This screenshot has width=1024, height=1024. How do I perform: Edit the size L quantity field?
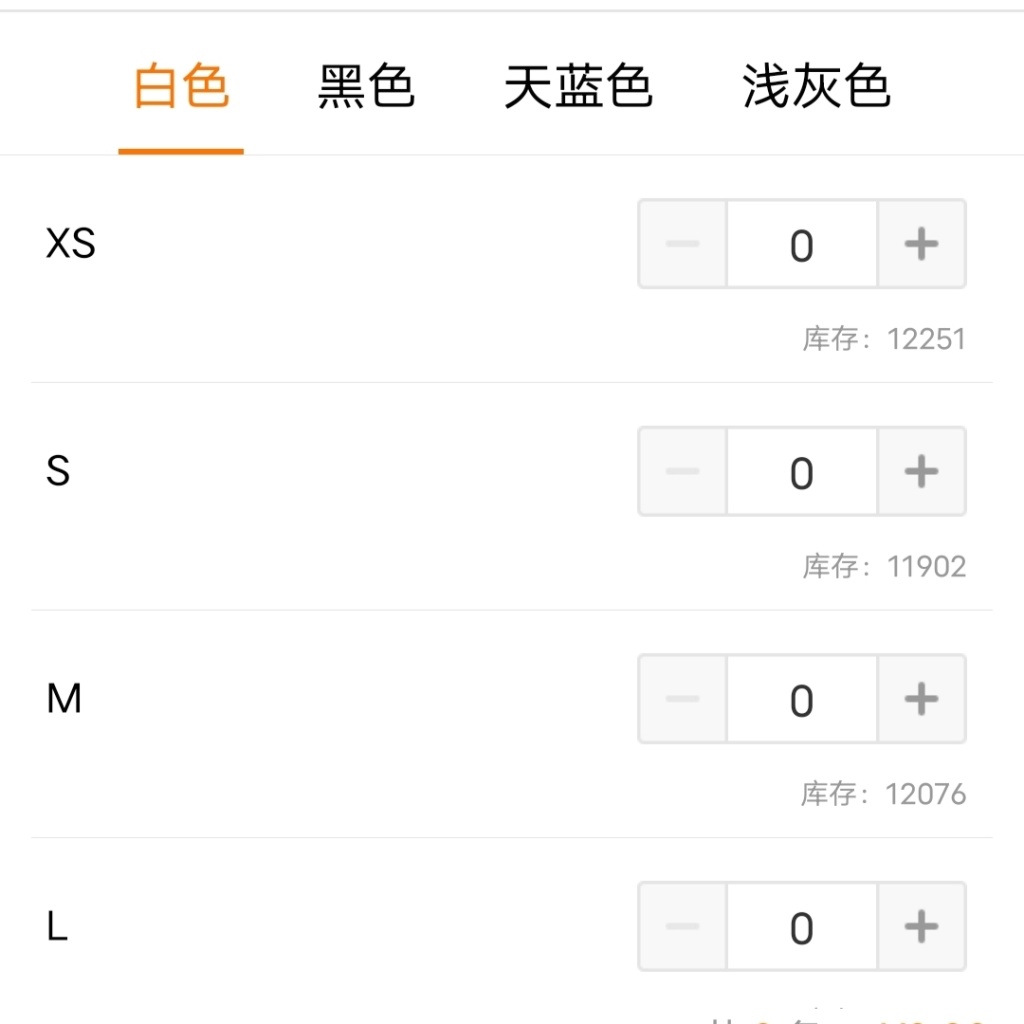[x=802, y=927]
